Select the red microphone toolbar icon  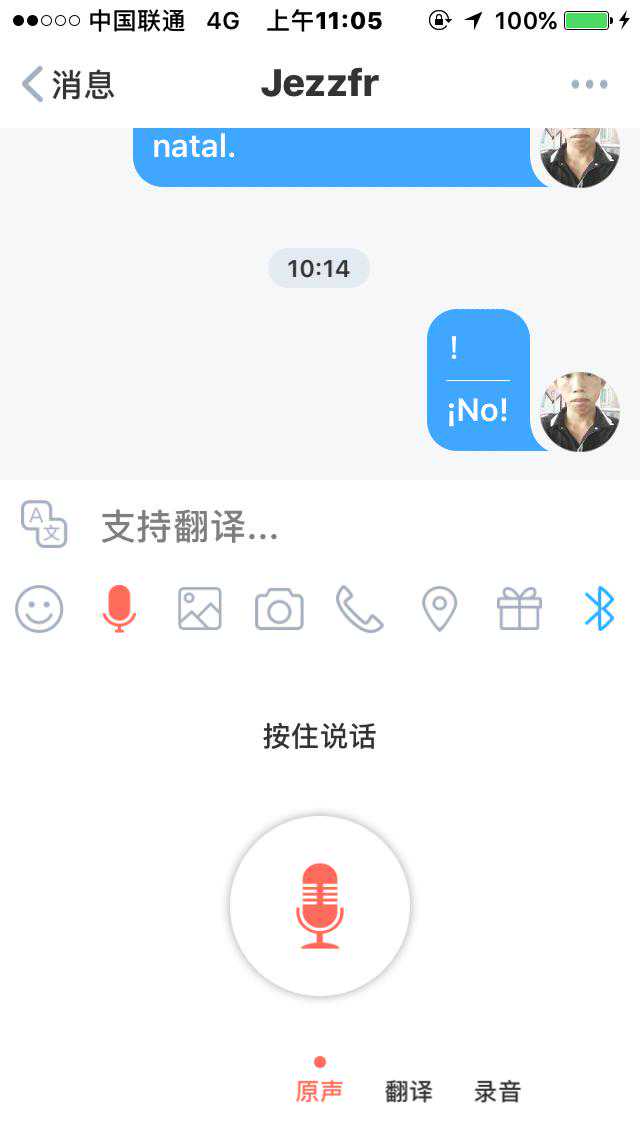coord(119,608)
